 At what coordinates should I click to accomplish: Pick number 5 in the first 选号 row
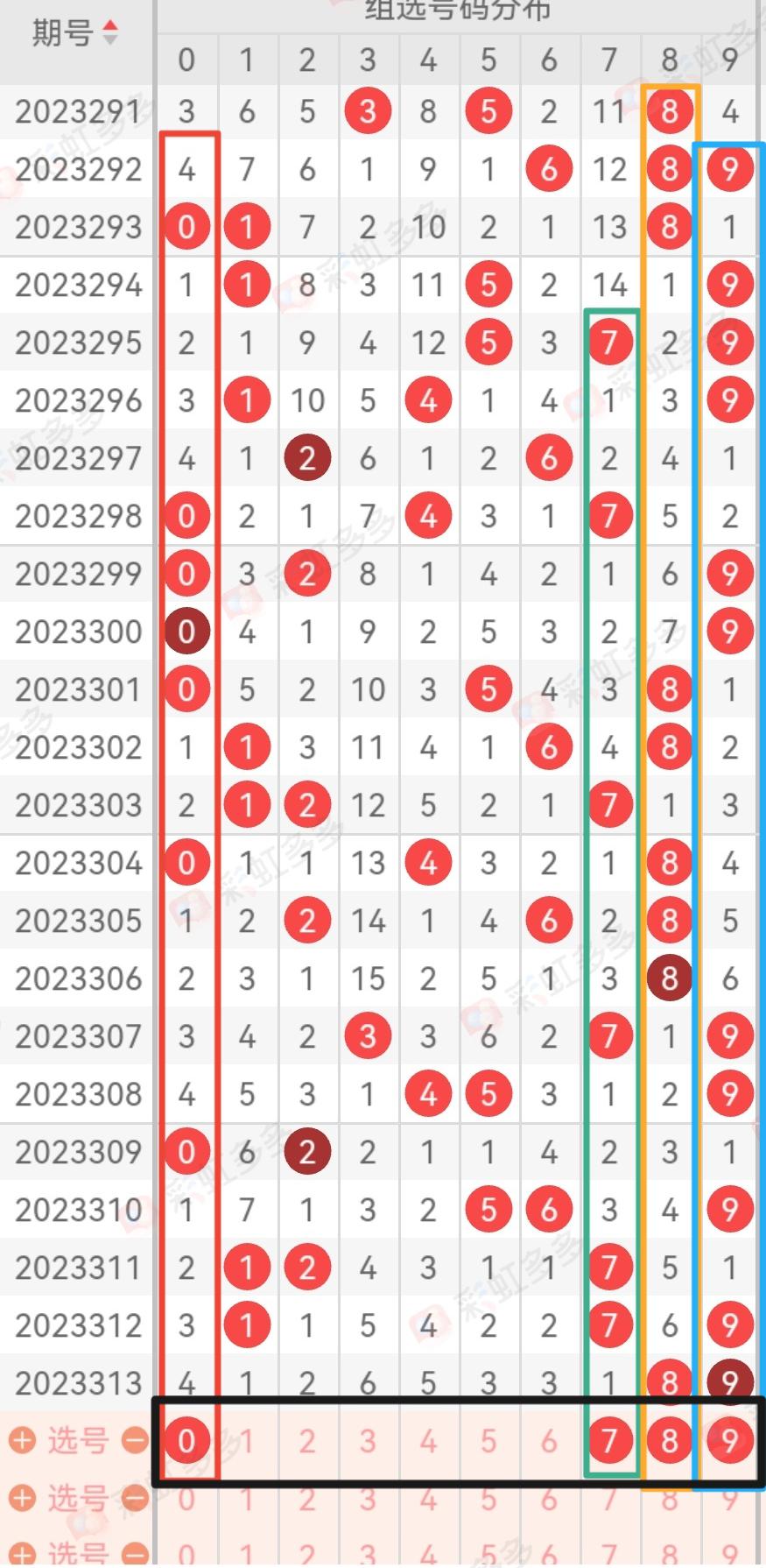point(488,1440)
